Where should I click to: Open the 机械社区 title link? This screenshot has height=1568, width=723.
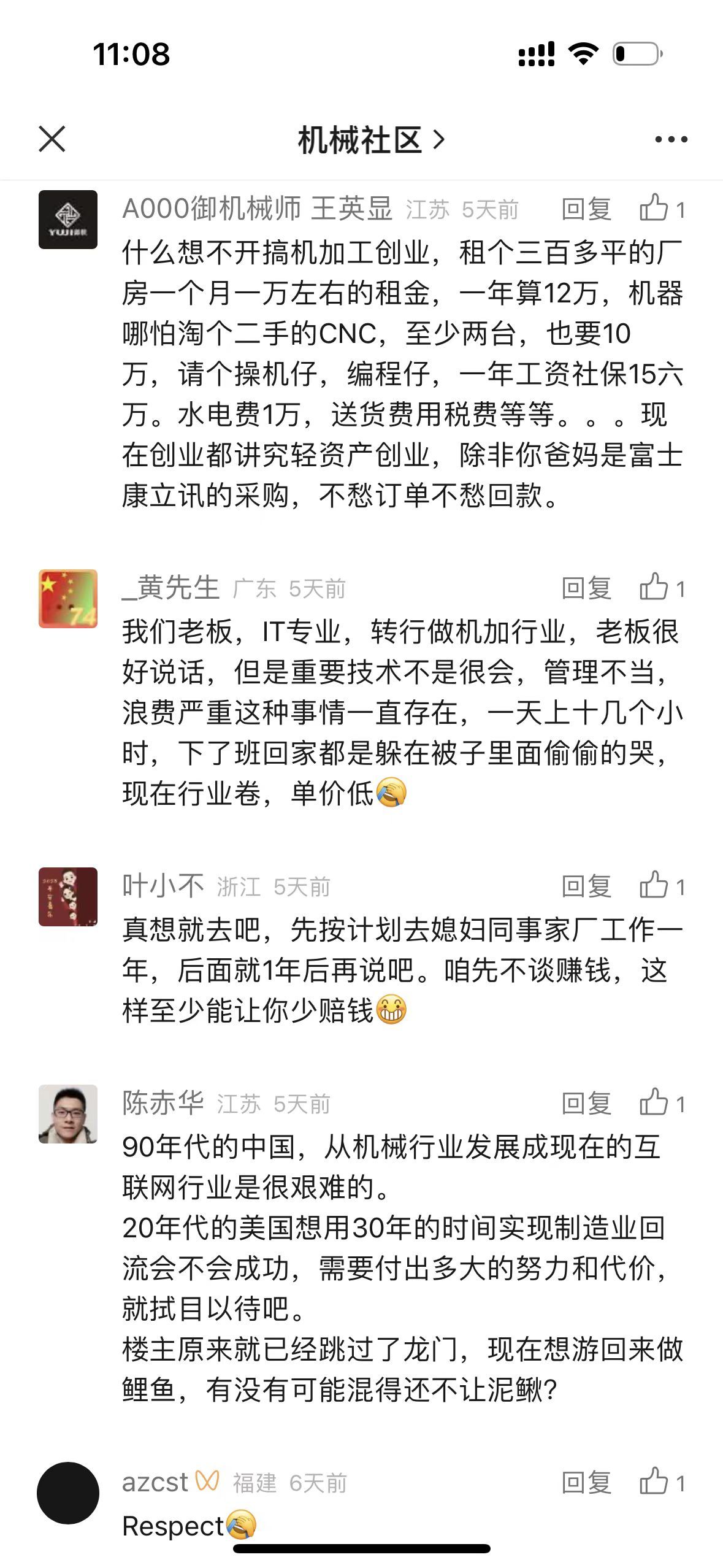[370, 140]
